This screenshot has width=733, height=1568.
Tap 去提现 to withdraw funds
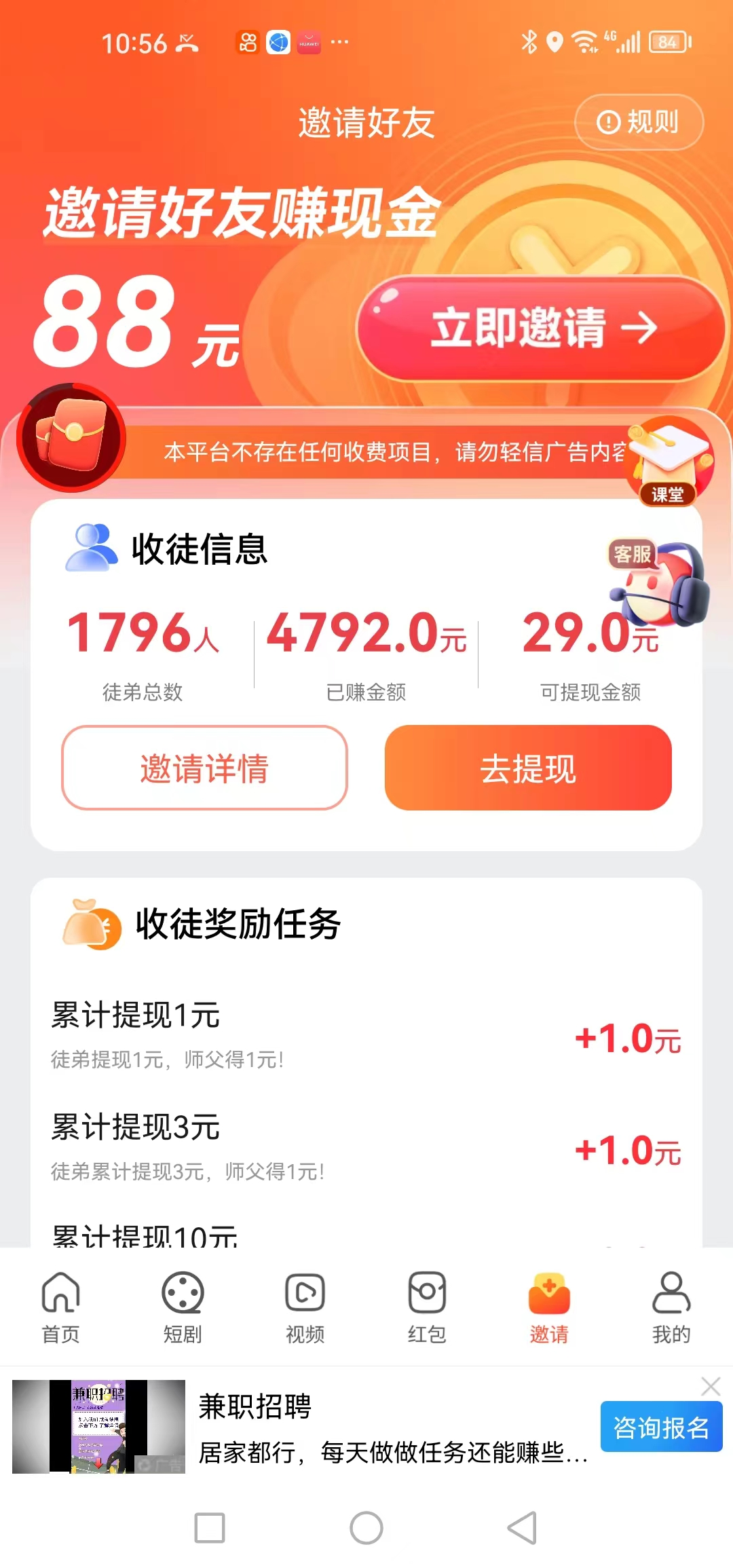tap(529, 767)
